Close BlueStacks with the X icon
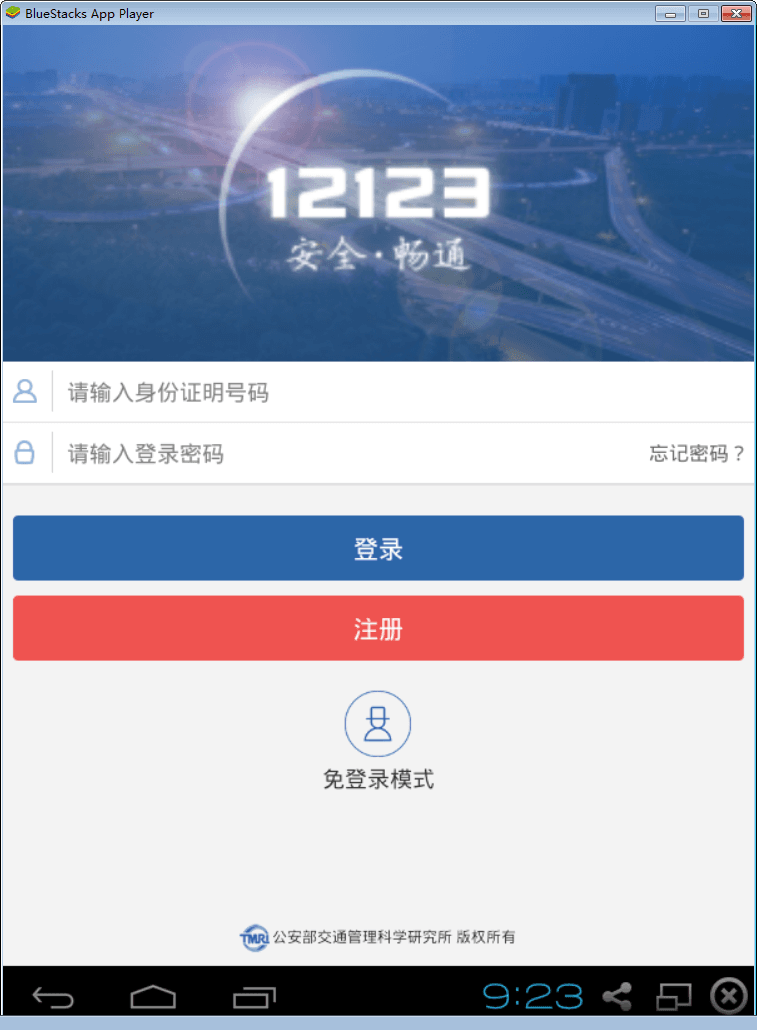 pyautogui.click(x=729, y=996)
